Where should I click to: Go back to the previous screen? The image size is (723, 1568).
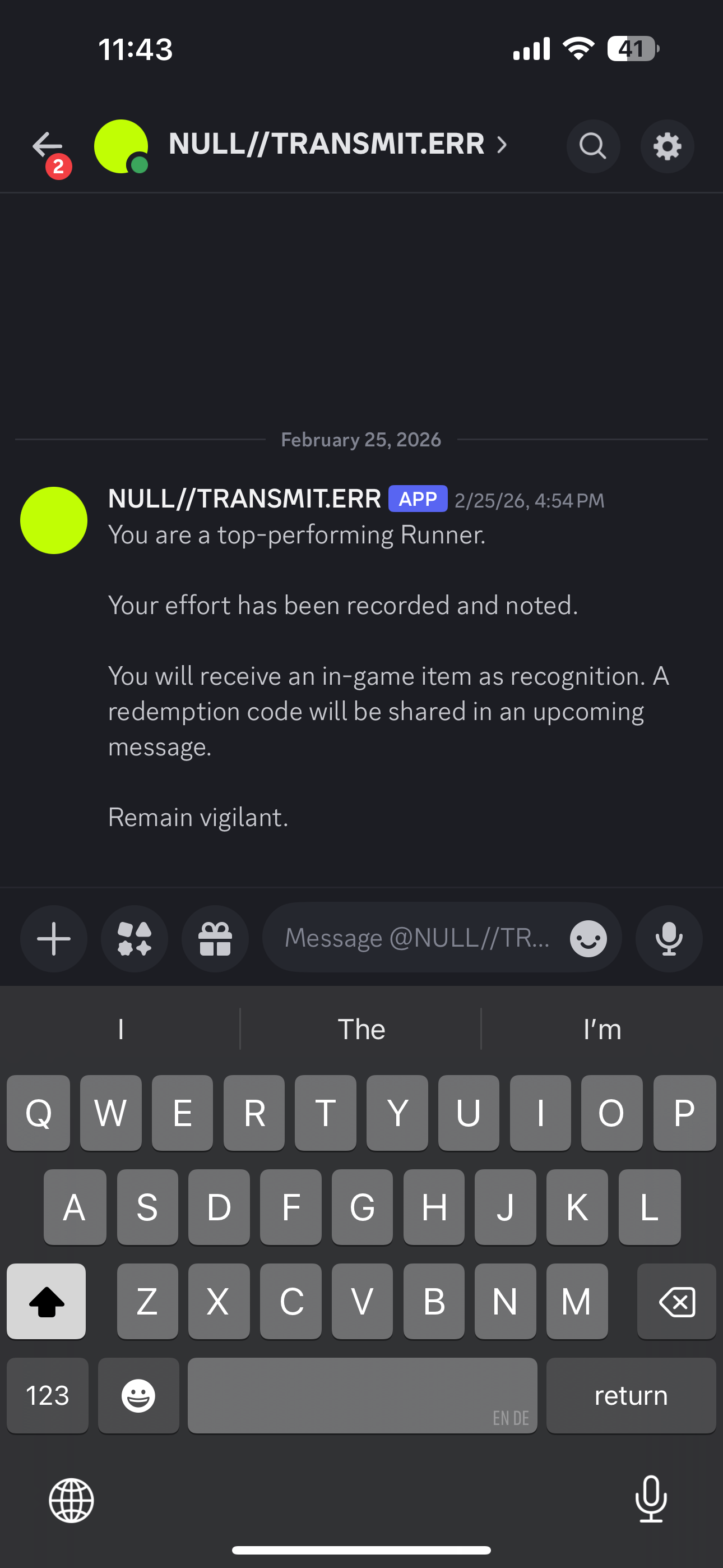[48, 146]
